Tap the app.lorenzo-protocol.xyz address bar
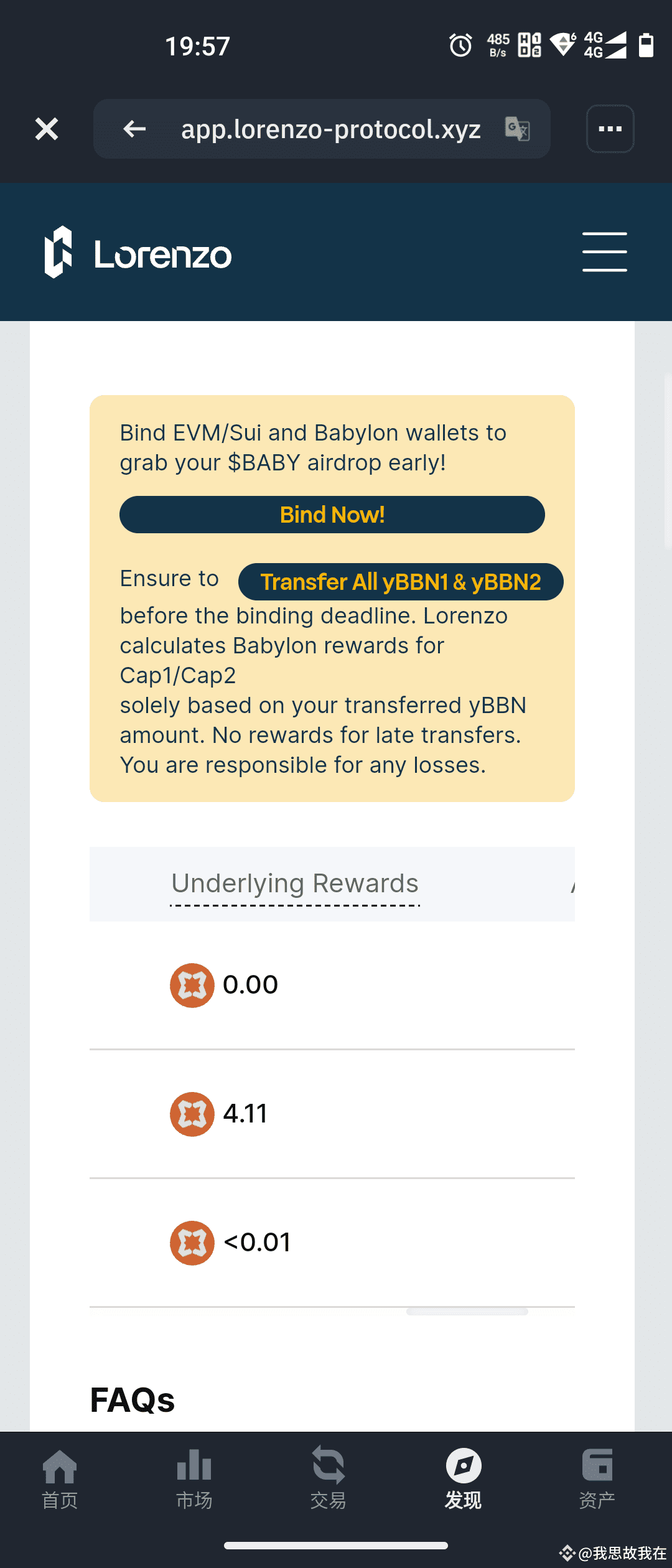 coord(330,129)
